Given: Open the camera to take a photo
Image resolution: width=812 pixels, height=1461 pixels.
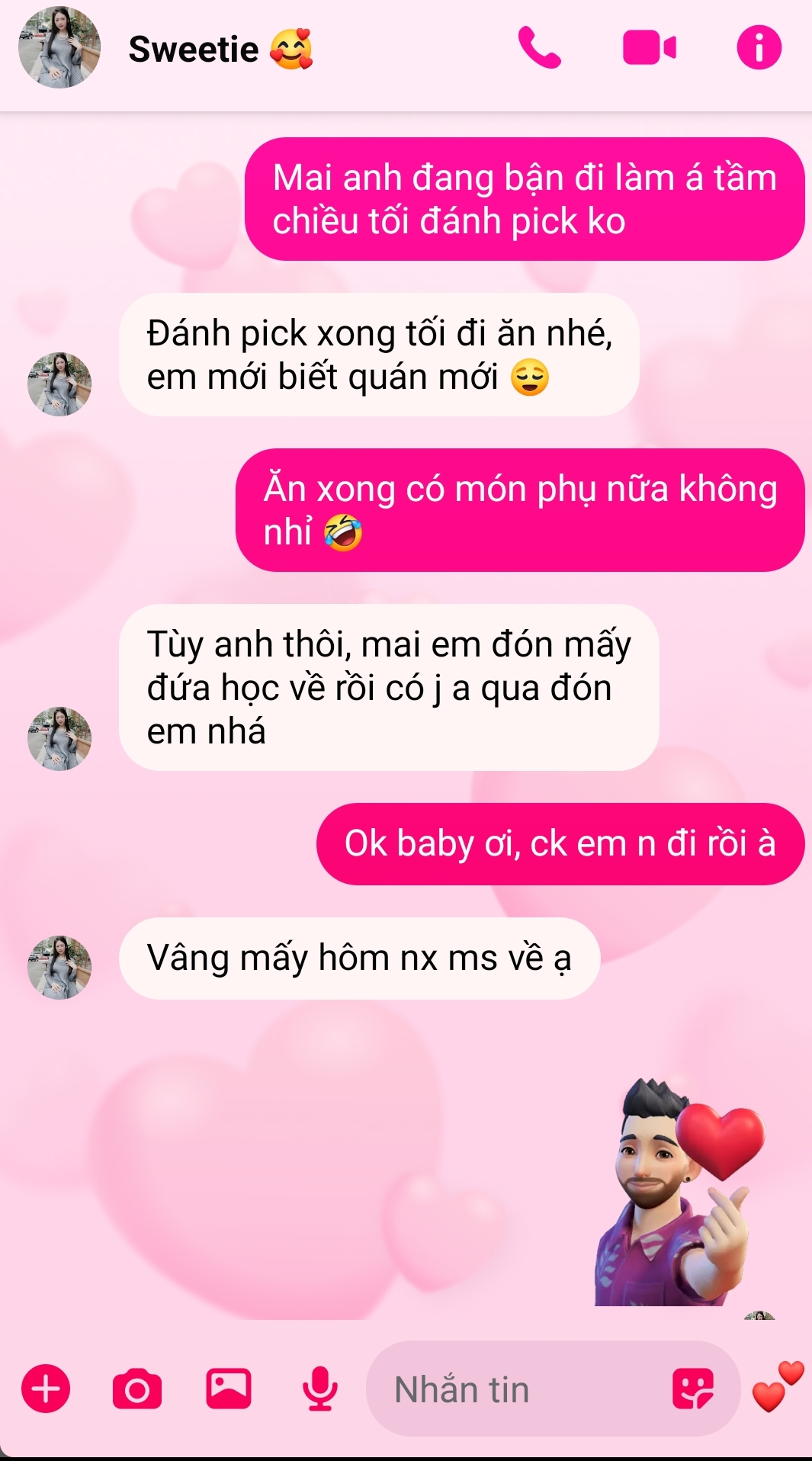Looking at the screenshot, I should (x=137, y=1389).
